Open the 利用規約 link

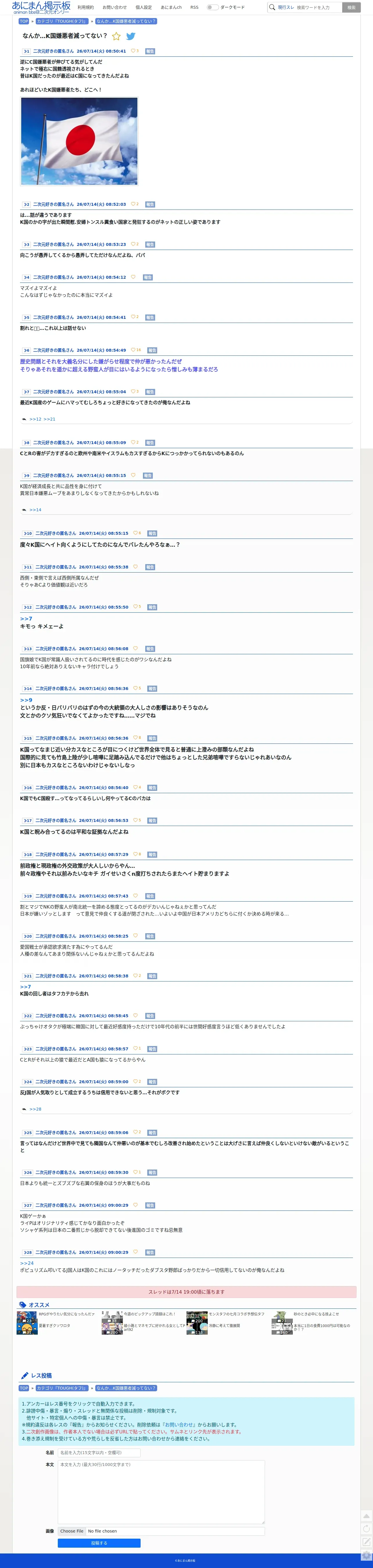(x=86, y=7)
